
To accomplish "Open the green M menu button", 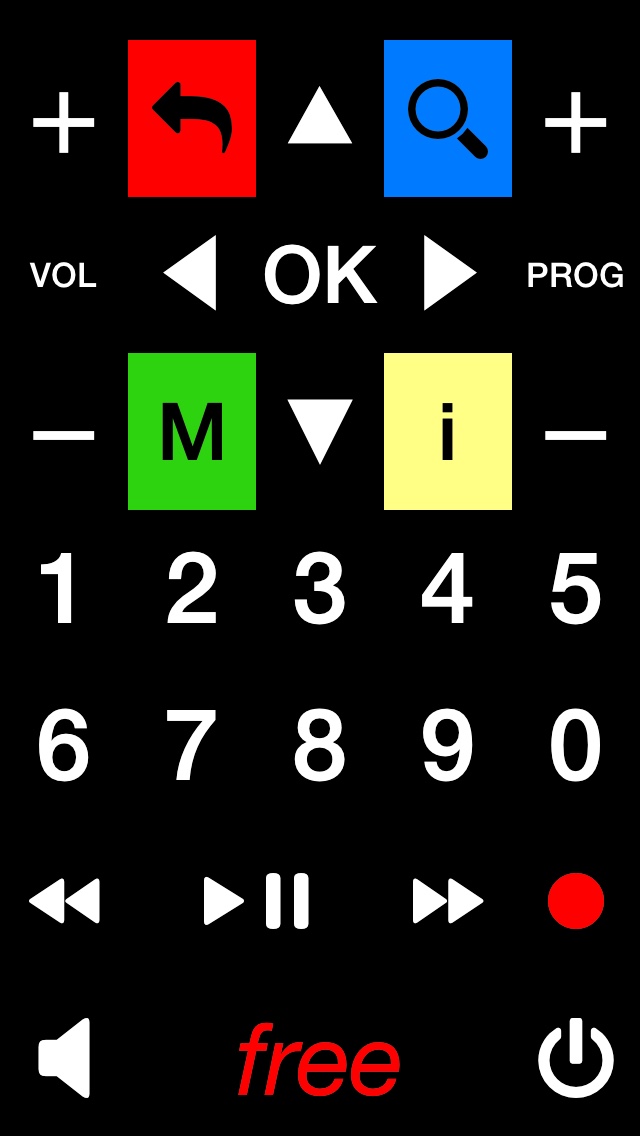I will click(192, 431).
